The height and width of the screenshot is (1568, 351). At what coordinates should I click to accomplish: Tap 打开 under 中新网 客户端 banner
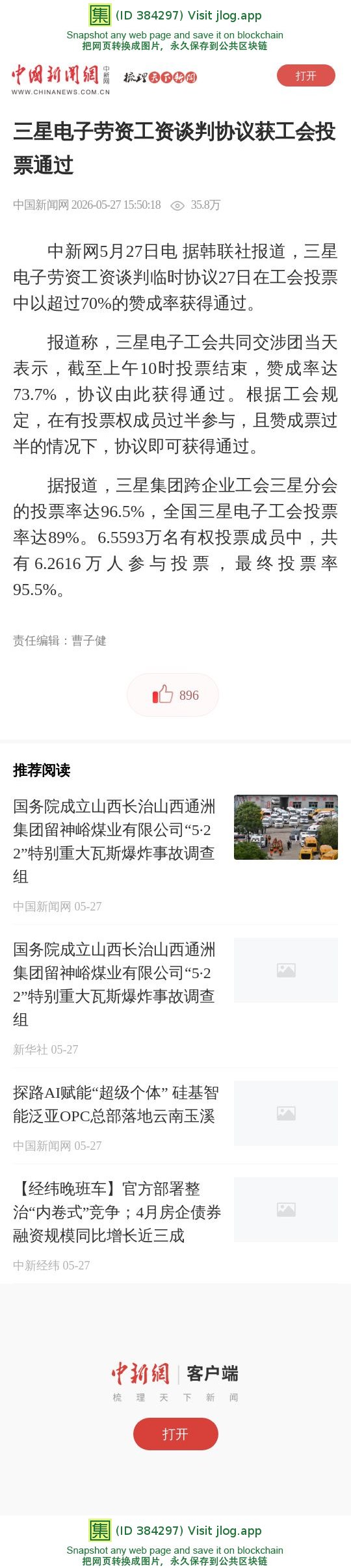pos(175,1434)
